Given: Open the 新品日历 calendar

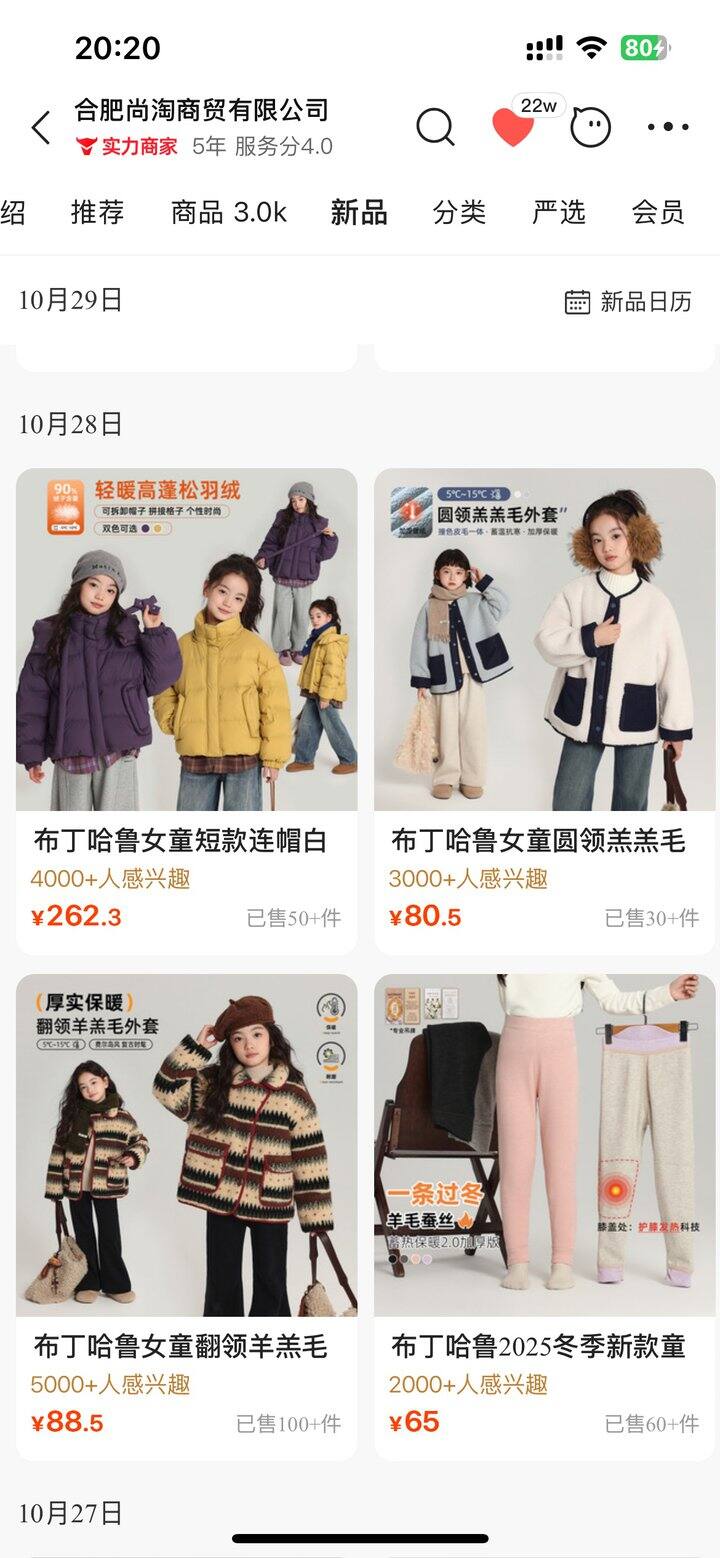Looking at the screenshot, I should click(629, 302).
